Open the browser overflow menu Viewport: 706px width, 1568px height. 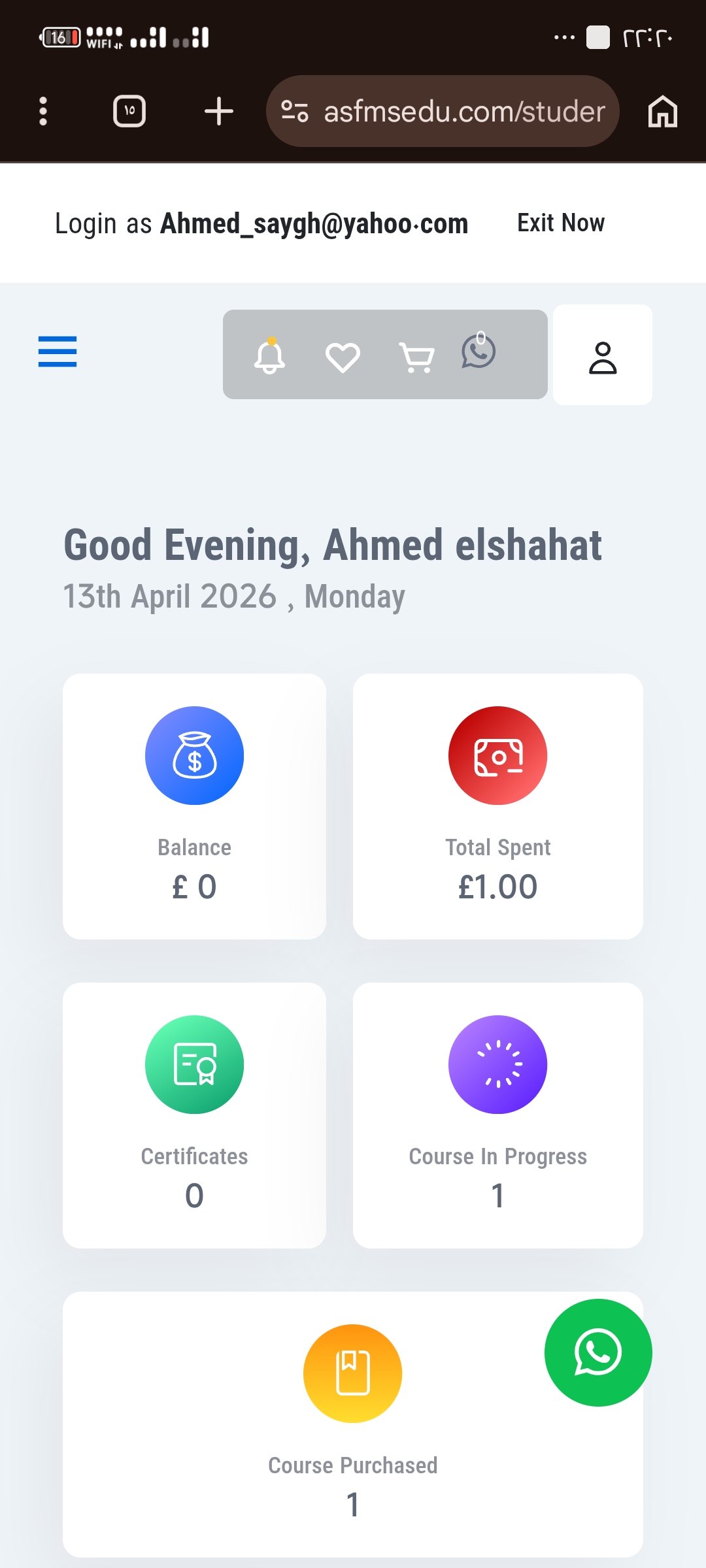(x=43, y=111)
